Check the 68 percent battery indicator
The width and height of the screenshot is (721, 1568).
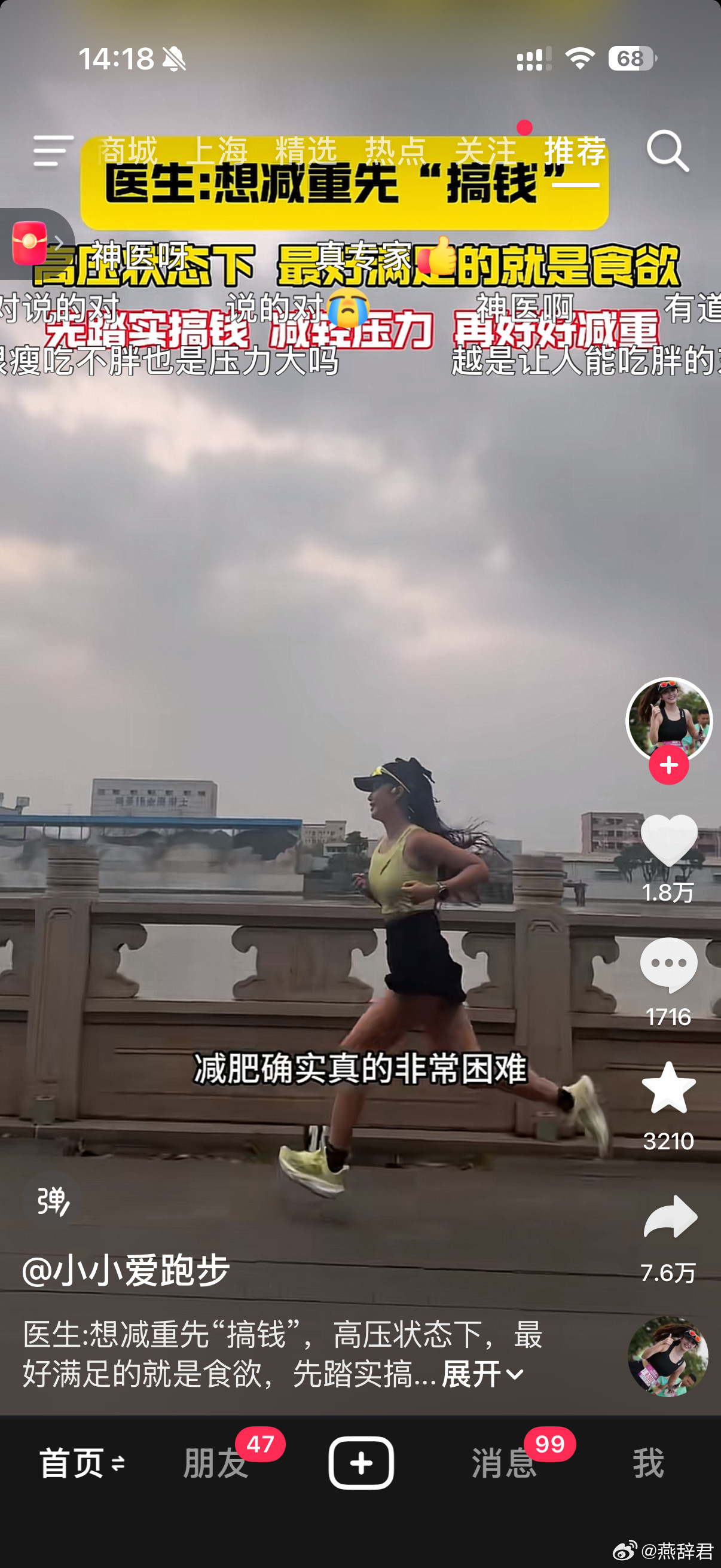(631, 59)
